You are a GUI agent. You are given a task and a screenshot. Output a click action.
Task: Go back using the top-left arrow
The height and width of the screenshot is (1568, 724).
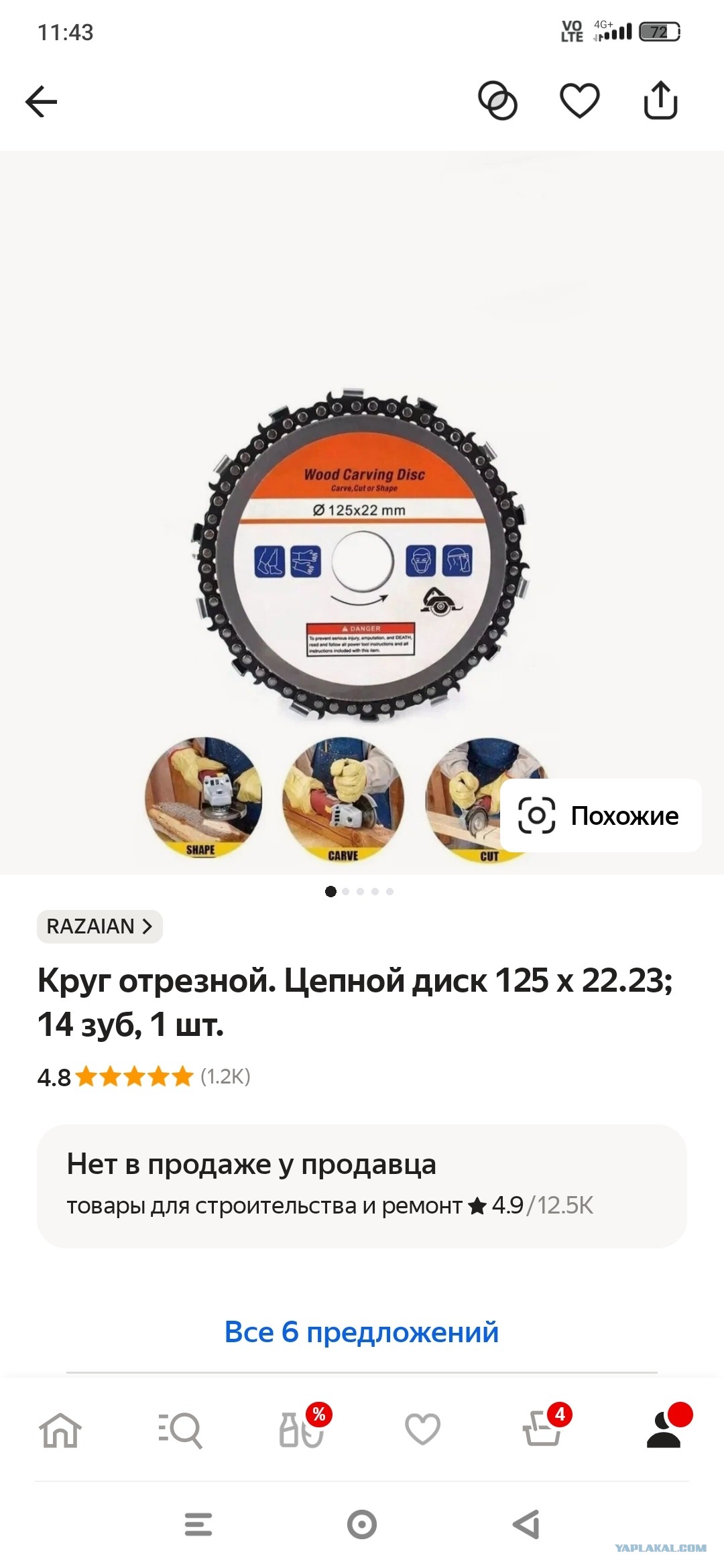(x=42, y=102)
